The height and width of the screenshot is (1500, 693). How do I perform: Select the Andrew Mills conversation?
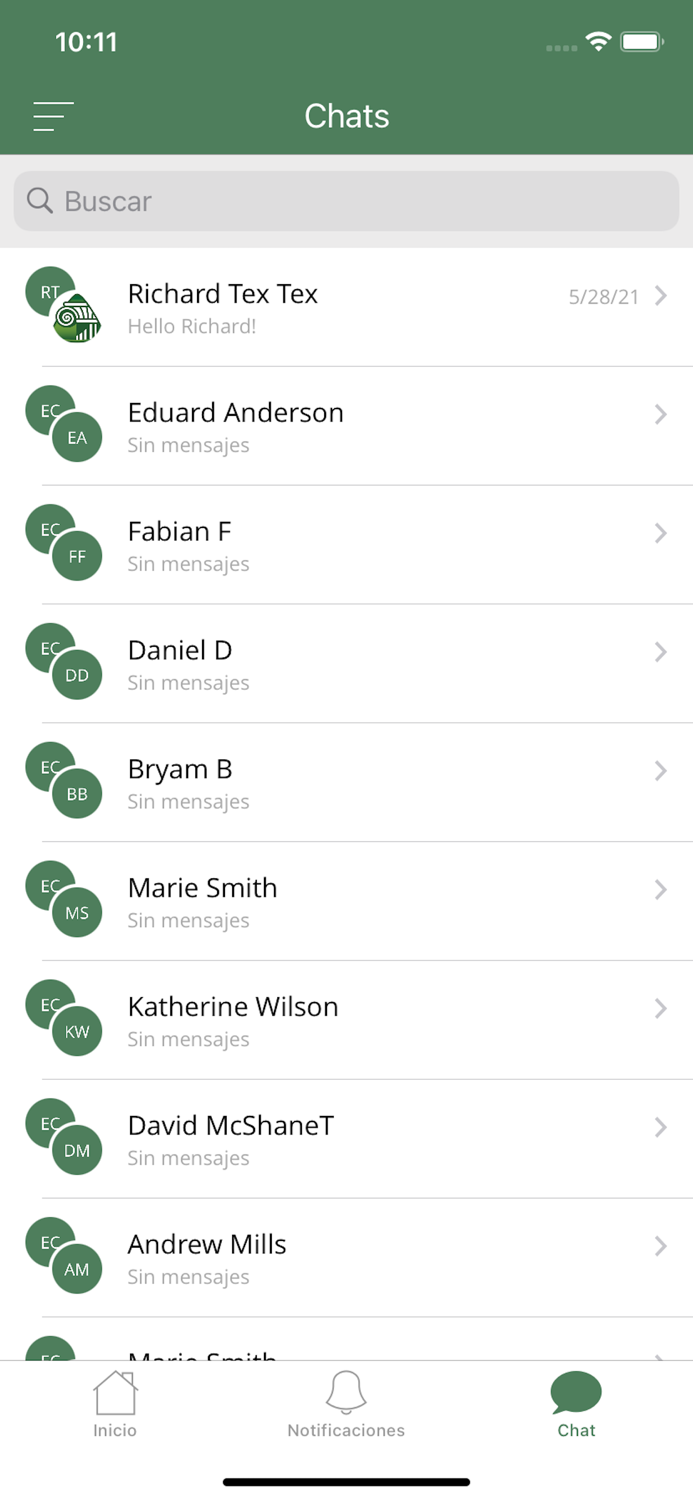(x=346, y=1258)
